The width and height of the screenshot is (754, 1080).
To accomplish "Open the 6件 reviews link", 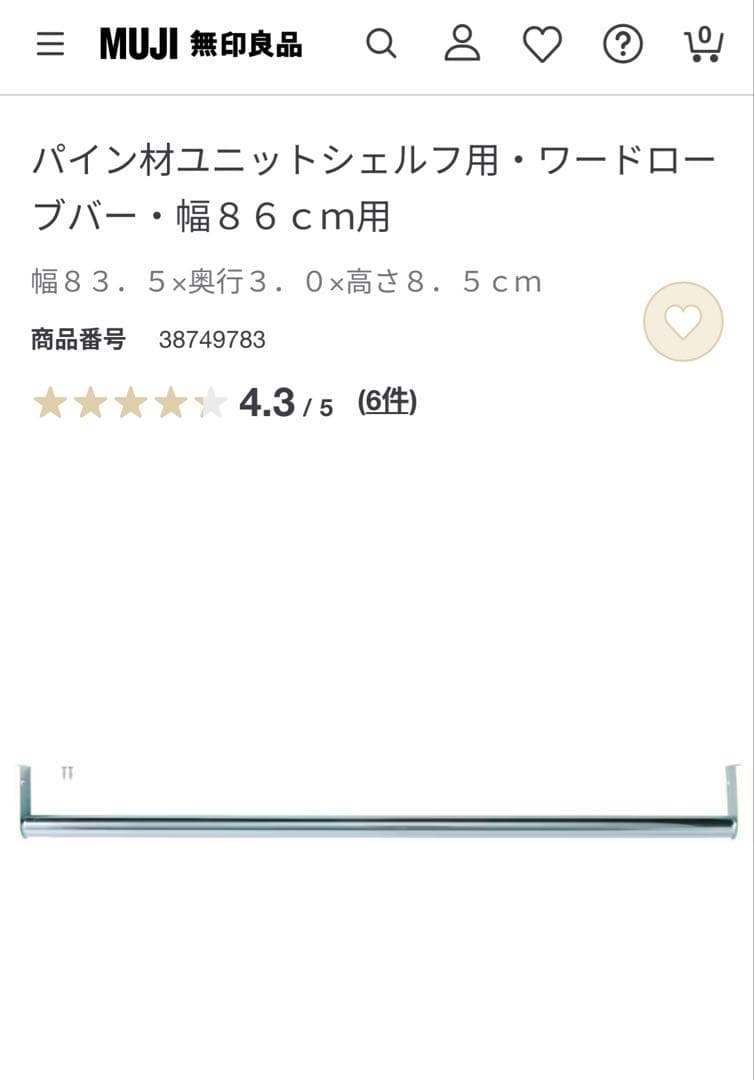I will (388, 402).
